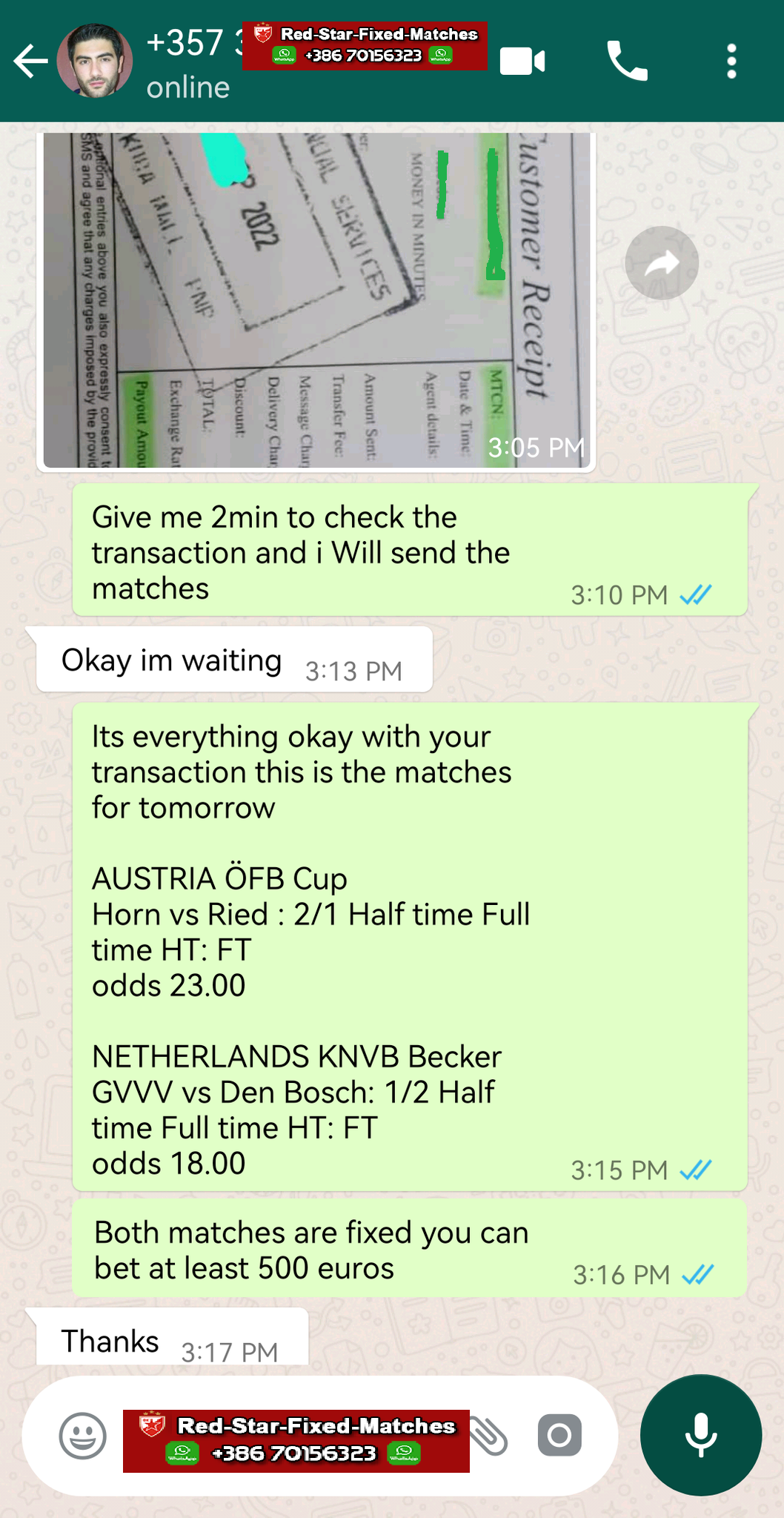
Task: Attach a file with the paperclip
Action: click(x=489, y=1436)
